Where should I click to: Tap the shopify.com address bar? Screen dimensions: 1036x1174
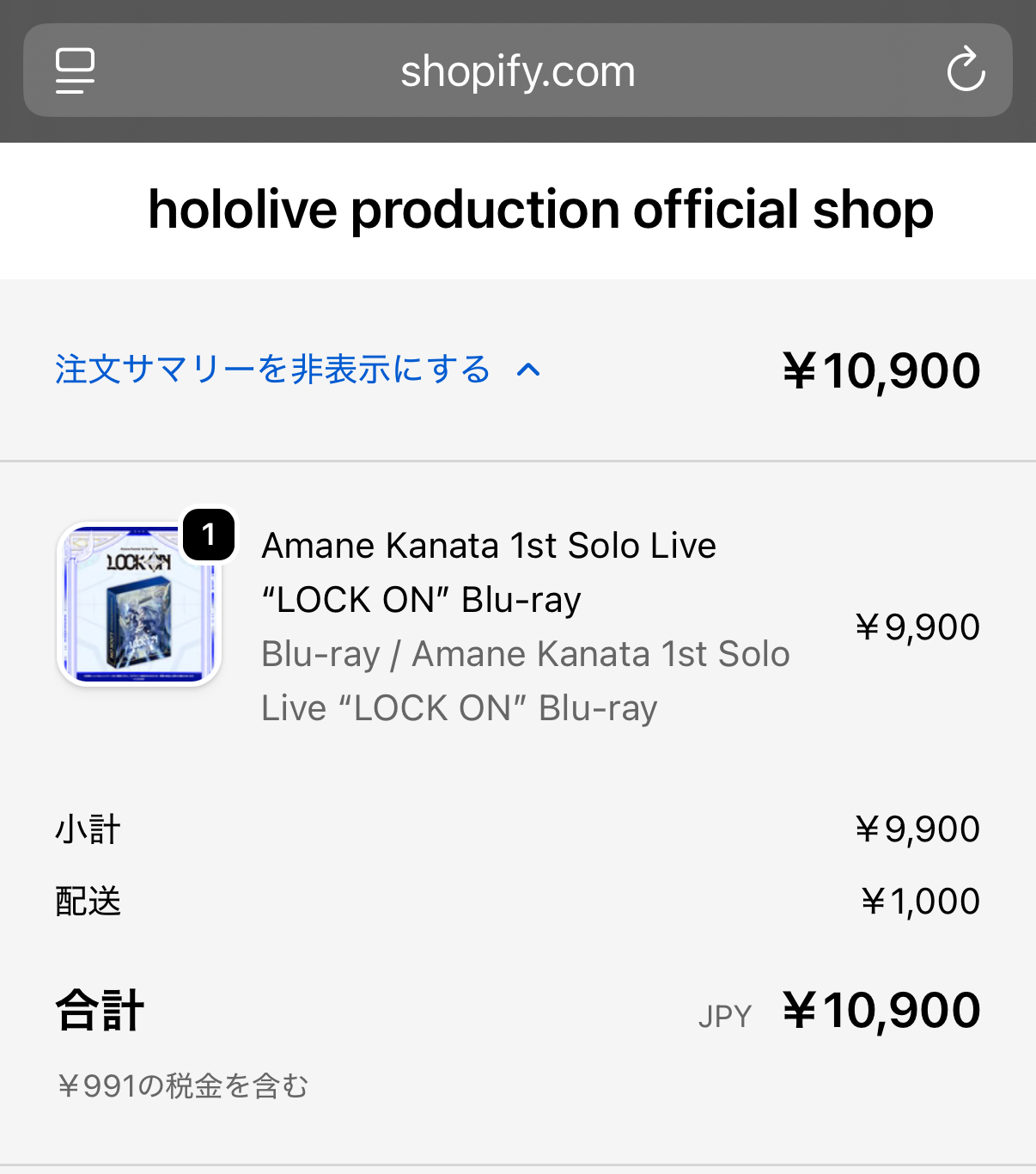coord(517,70)
